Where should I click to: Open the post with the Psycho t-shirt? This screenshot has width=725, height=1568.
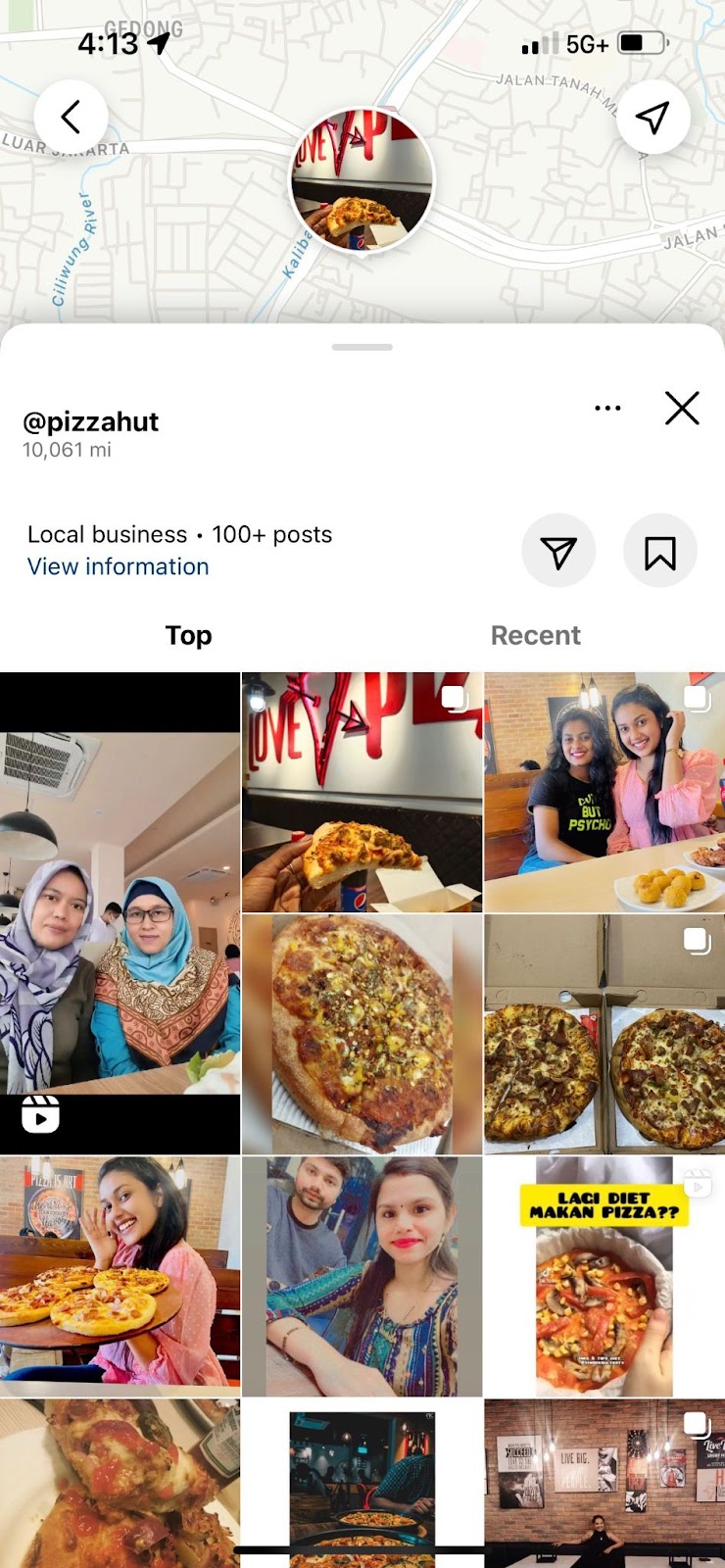click(604, 792)
